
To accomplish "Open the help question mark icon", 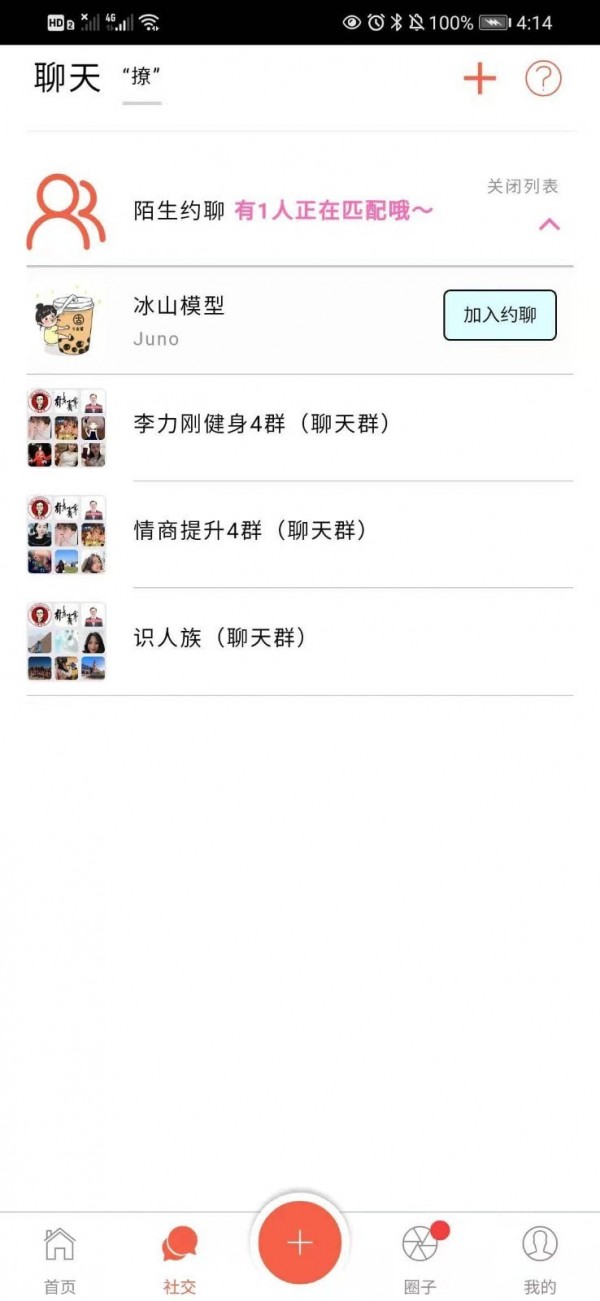I will coord(543,79).
